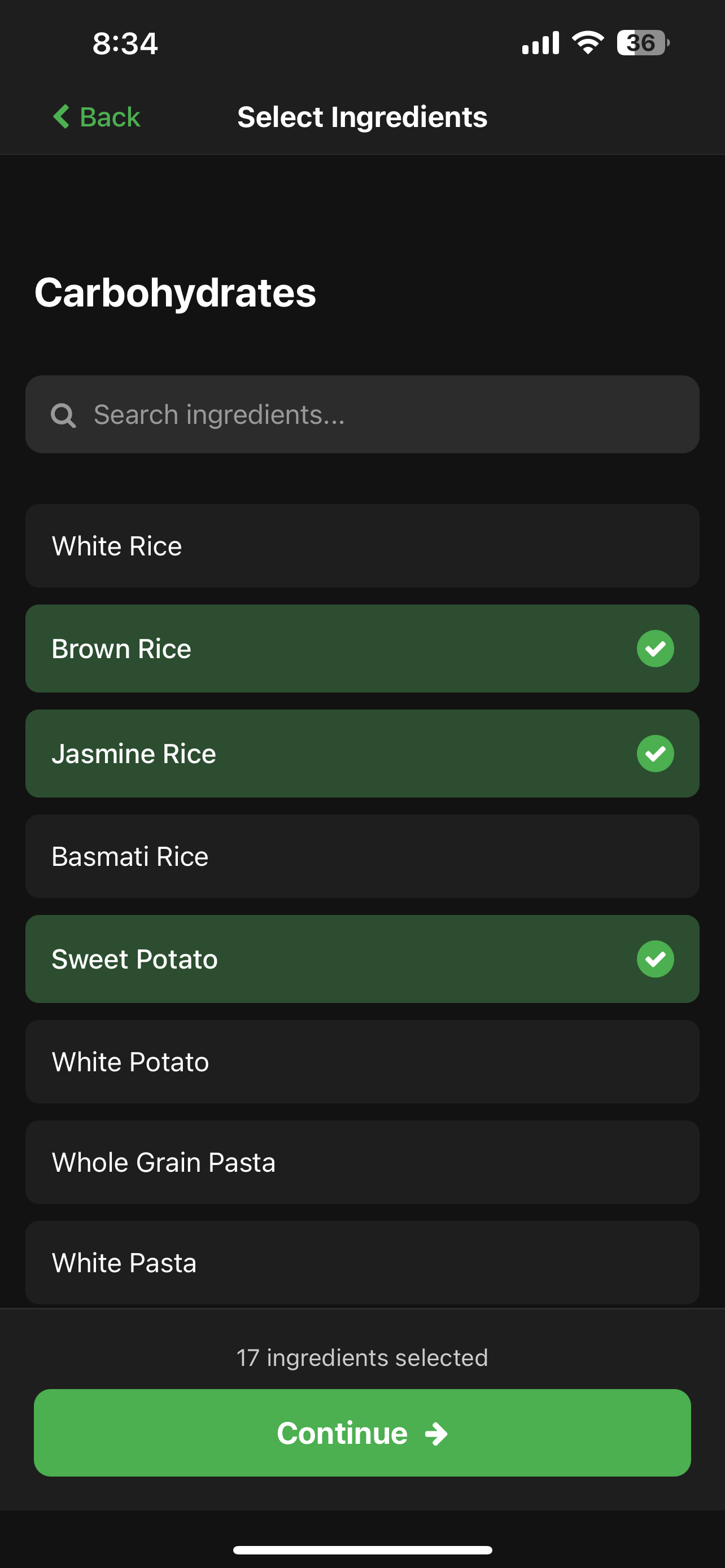The width and height of the screenshot is (725, 1568).
Task: Select White Rice
Action: pyautogui.click(x=362, y=546)
